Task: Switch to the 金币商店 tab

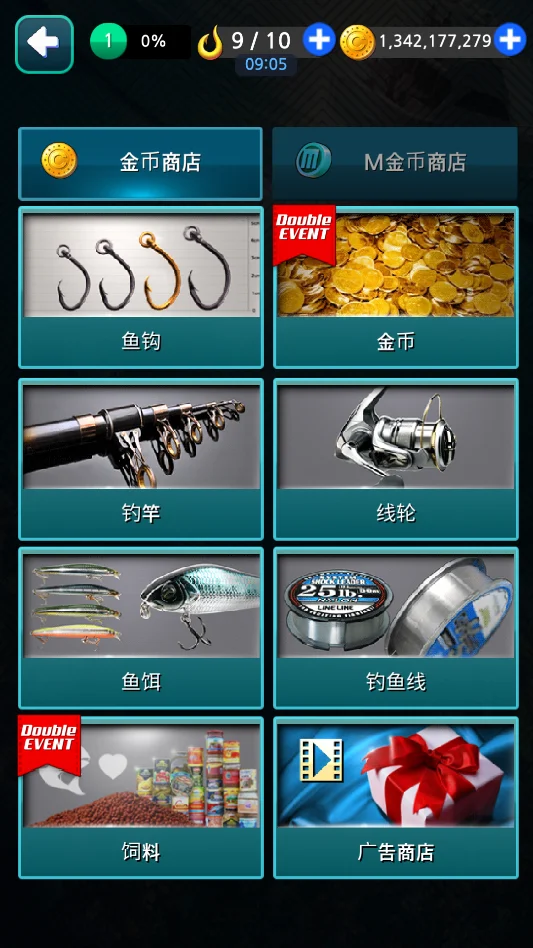Action: 140,163
